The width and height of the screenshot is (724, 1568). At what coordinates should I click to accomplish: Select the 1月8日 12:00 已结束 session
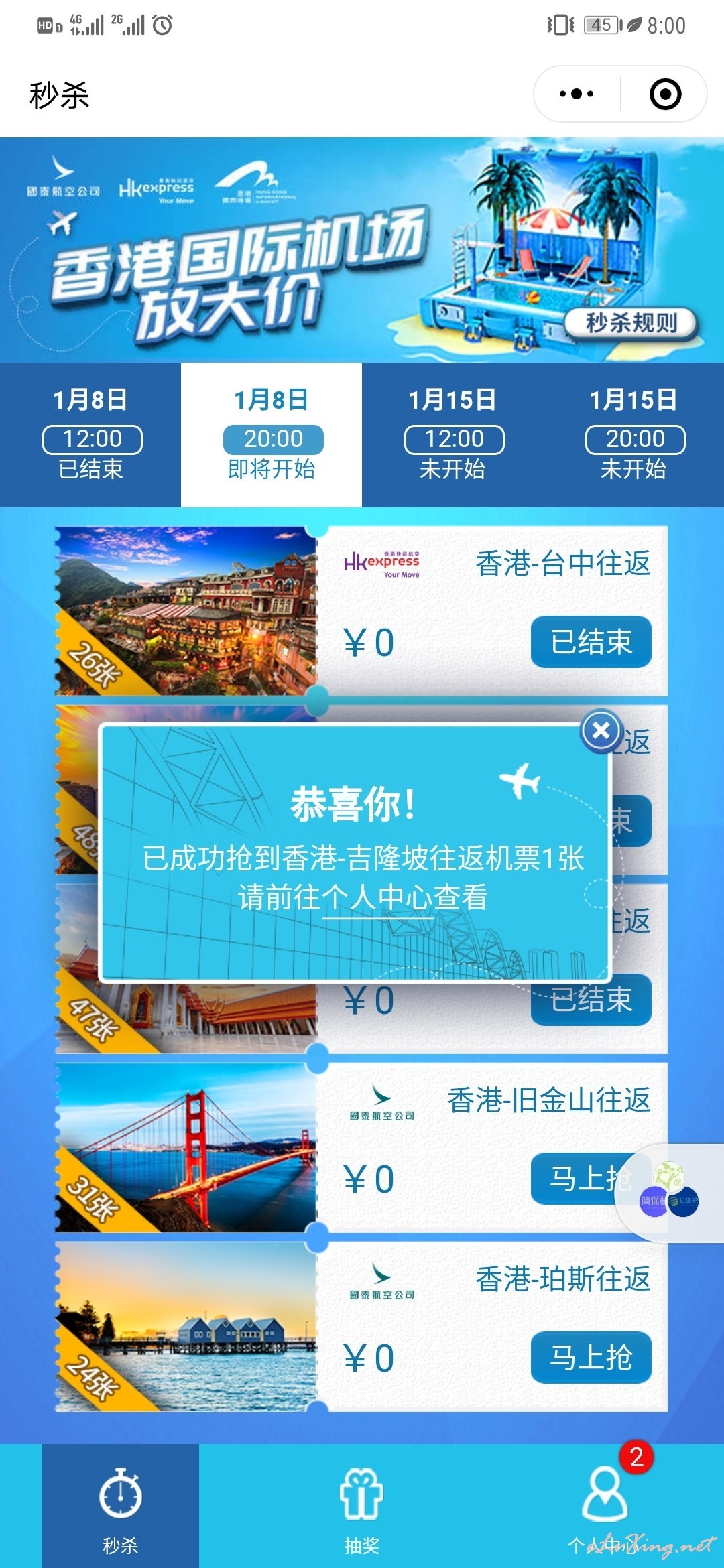pyautogui.click(x=90, y=435)
